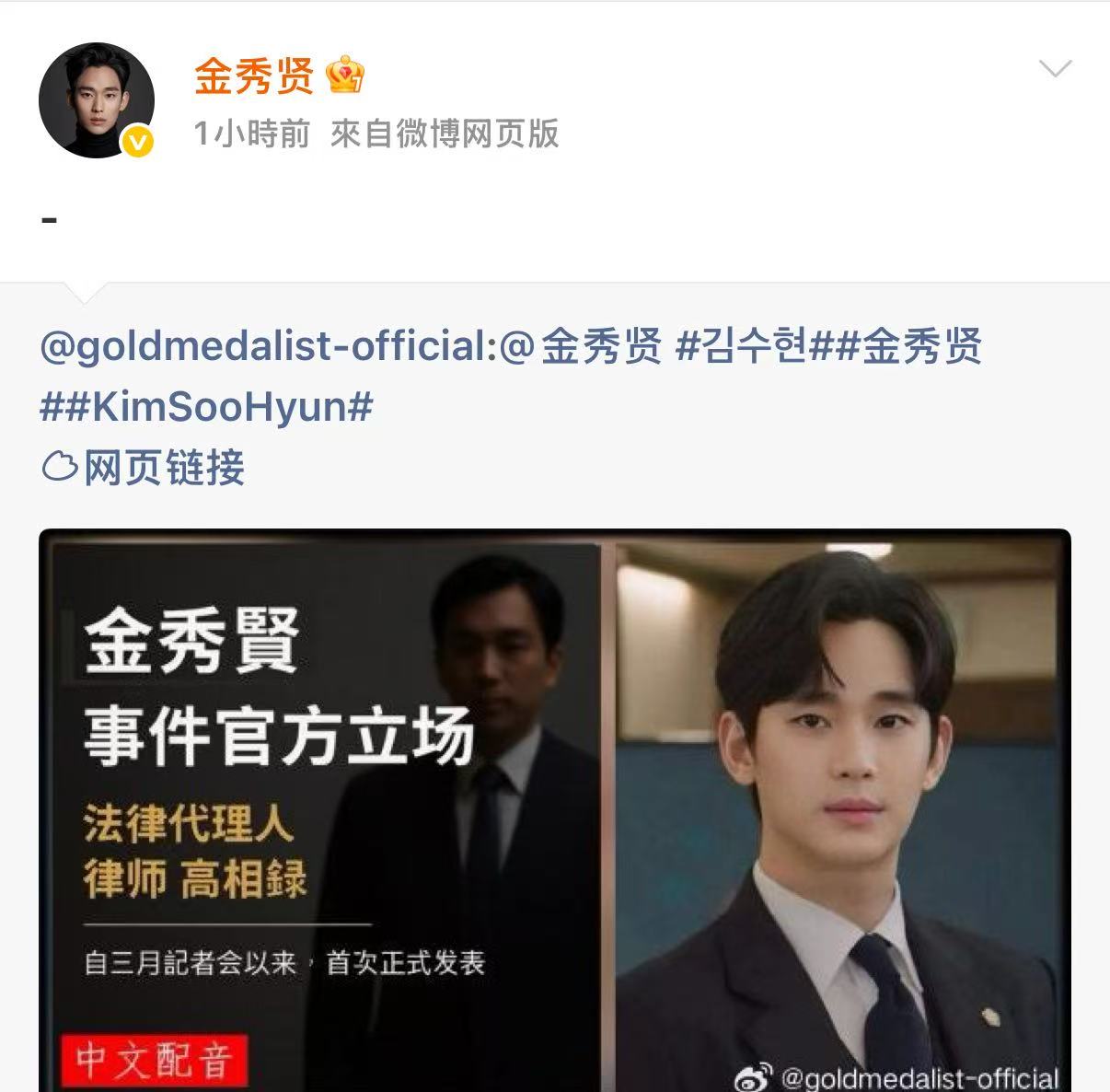Screen dimensions: 1110x1092
Task: Open the profile picture of the post author
Action: (x=96, y=99)
